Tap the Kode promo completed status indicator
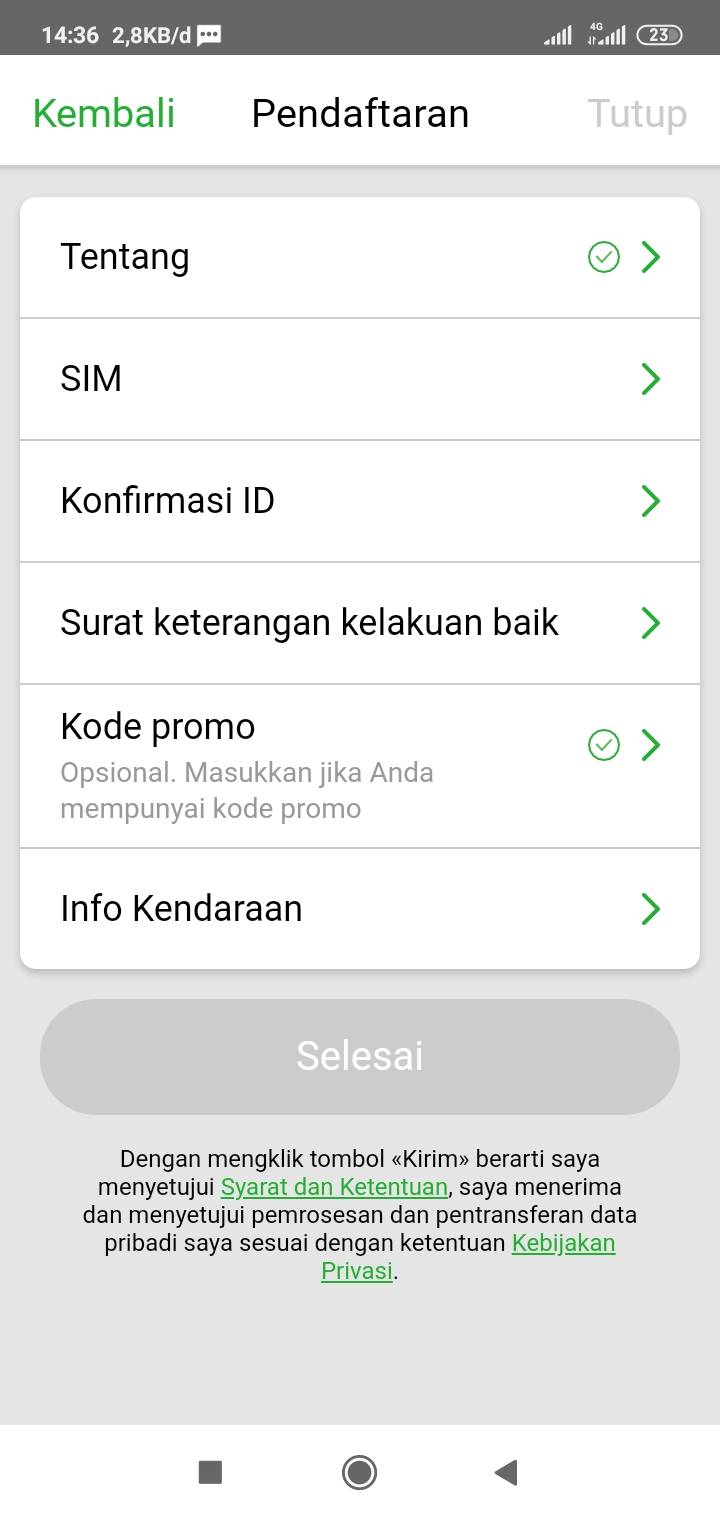 click(603, 745)
